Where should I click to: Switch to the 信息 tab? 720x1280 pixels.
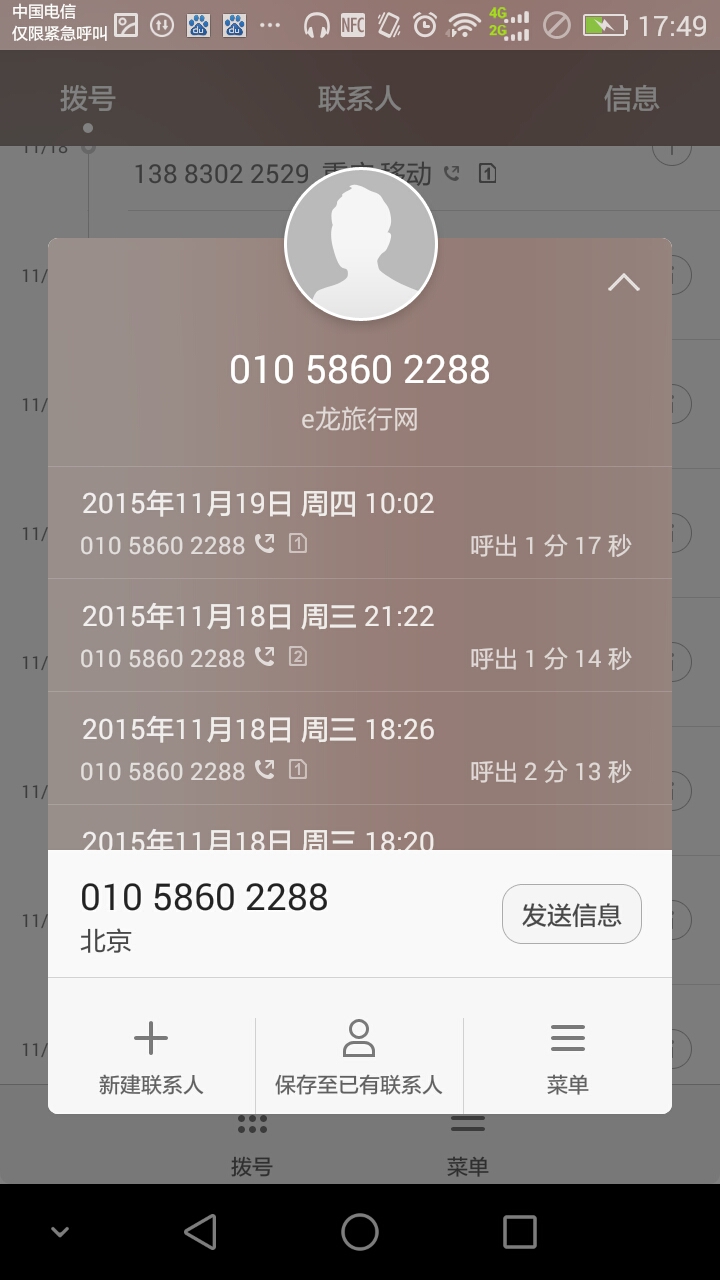(x=631, y=98)
